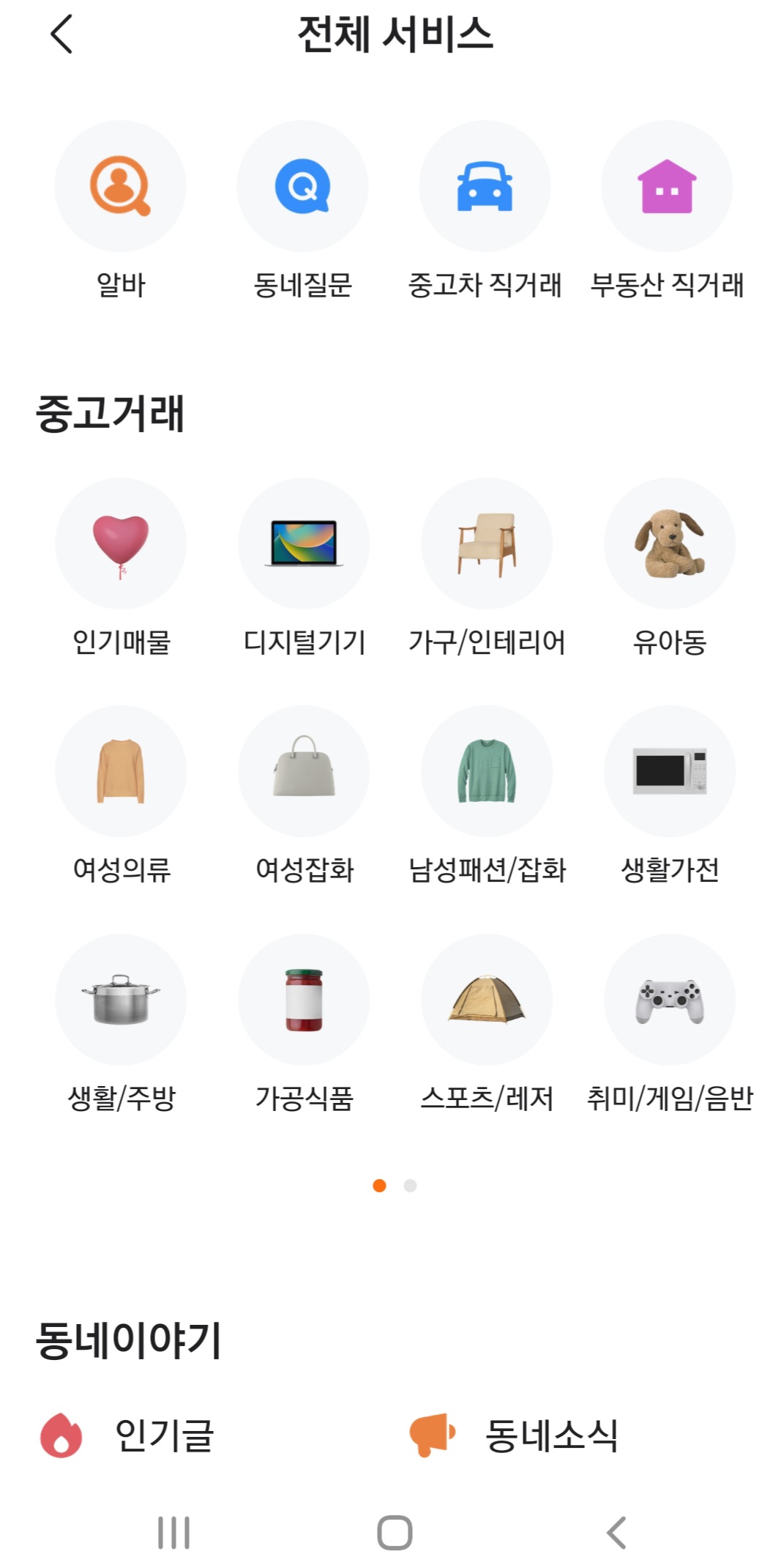781x1568 pixels.
Task: Open the 생활/주방 category
Action: [121, 1000]
